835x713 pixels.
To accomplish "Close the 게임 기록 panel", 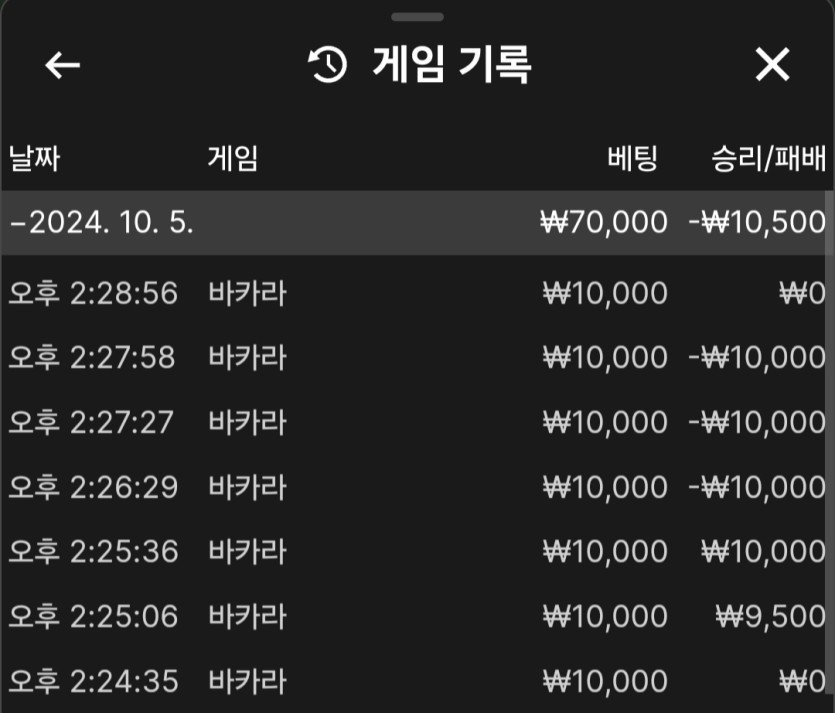I will point(771,66).
